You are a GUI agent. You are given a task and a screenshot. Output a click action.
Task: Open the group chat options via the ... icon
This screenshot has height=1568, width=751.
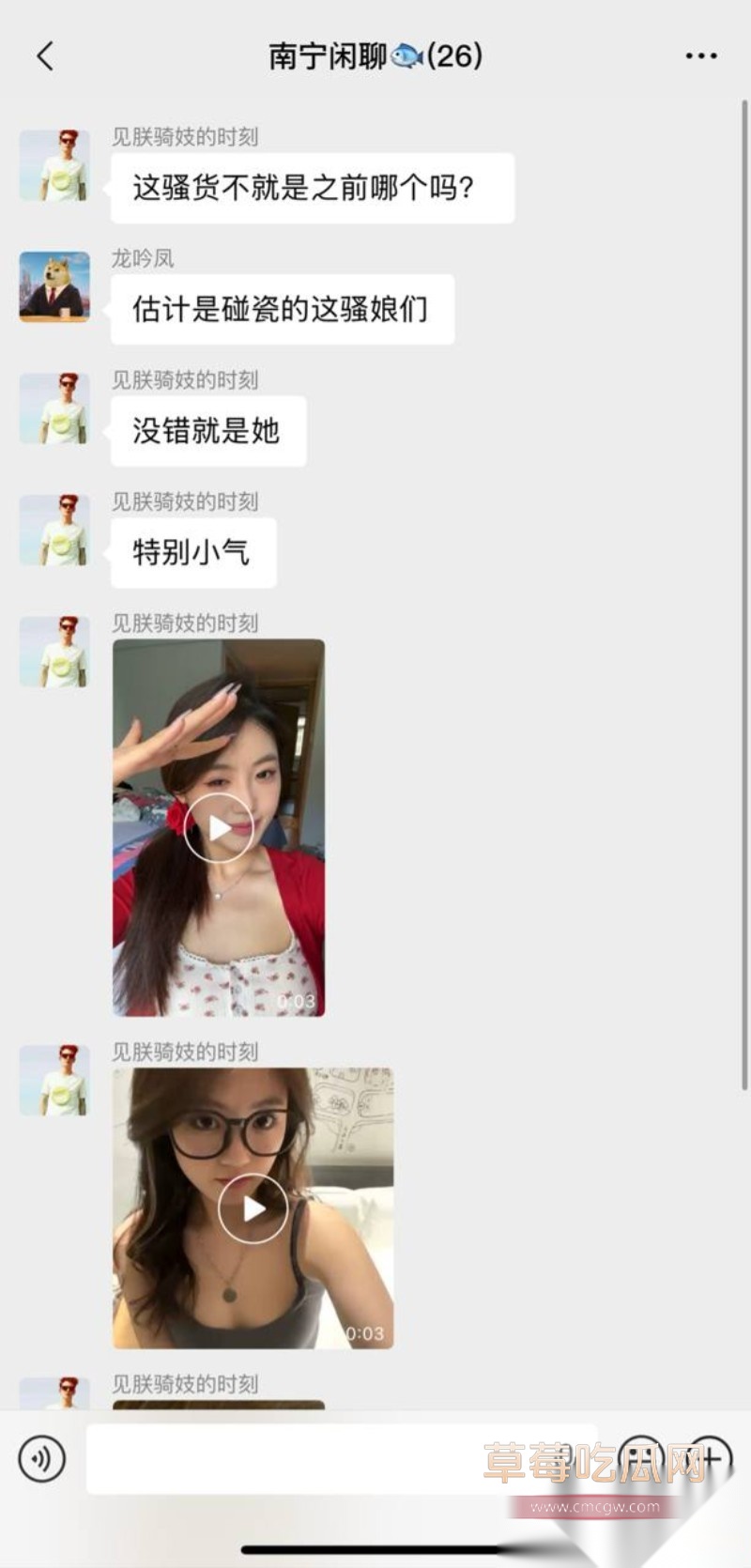700,56
